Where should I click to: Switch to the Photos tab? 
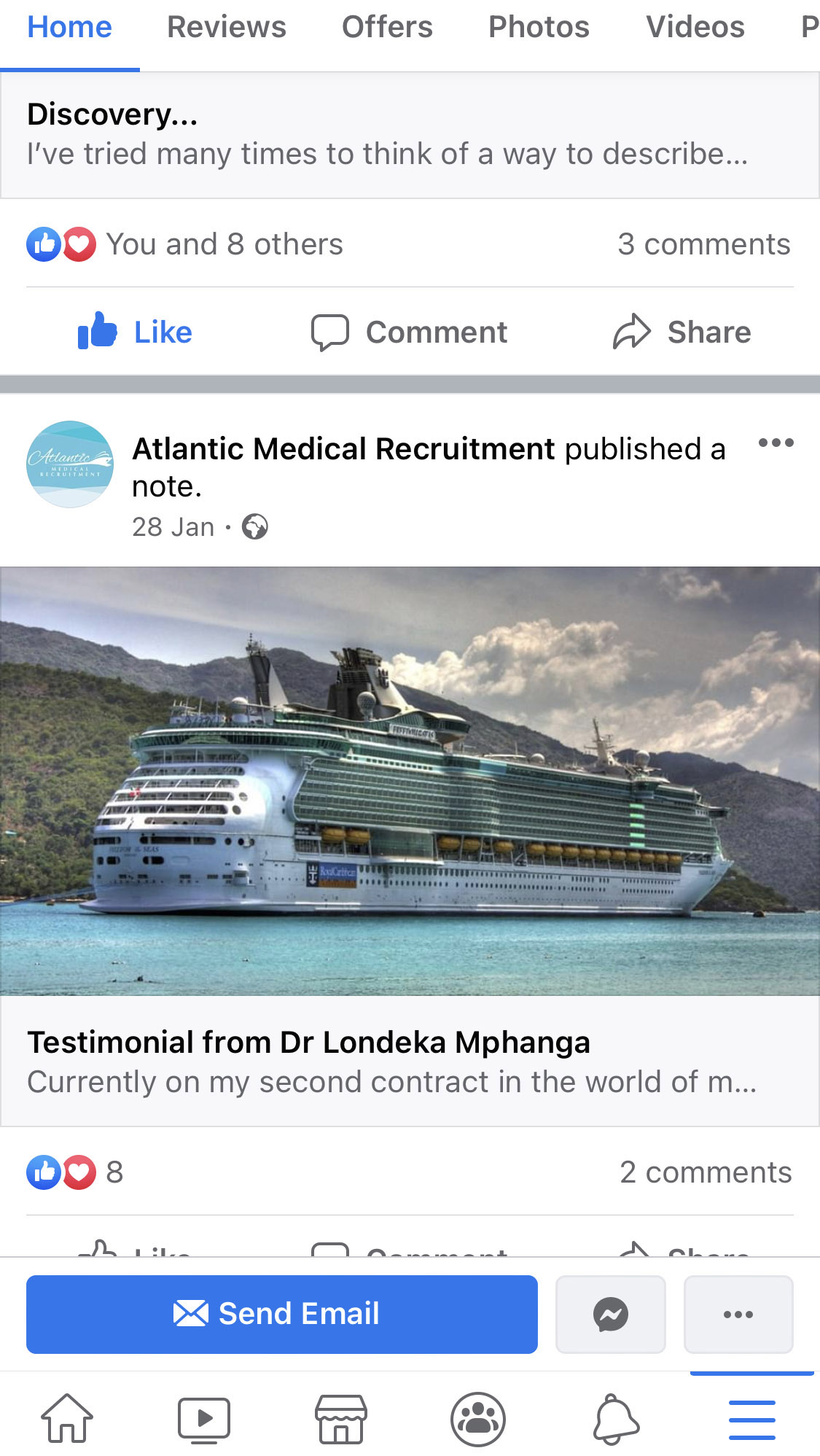coord(538,26)
